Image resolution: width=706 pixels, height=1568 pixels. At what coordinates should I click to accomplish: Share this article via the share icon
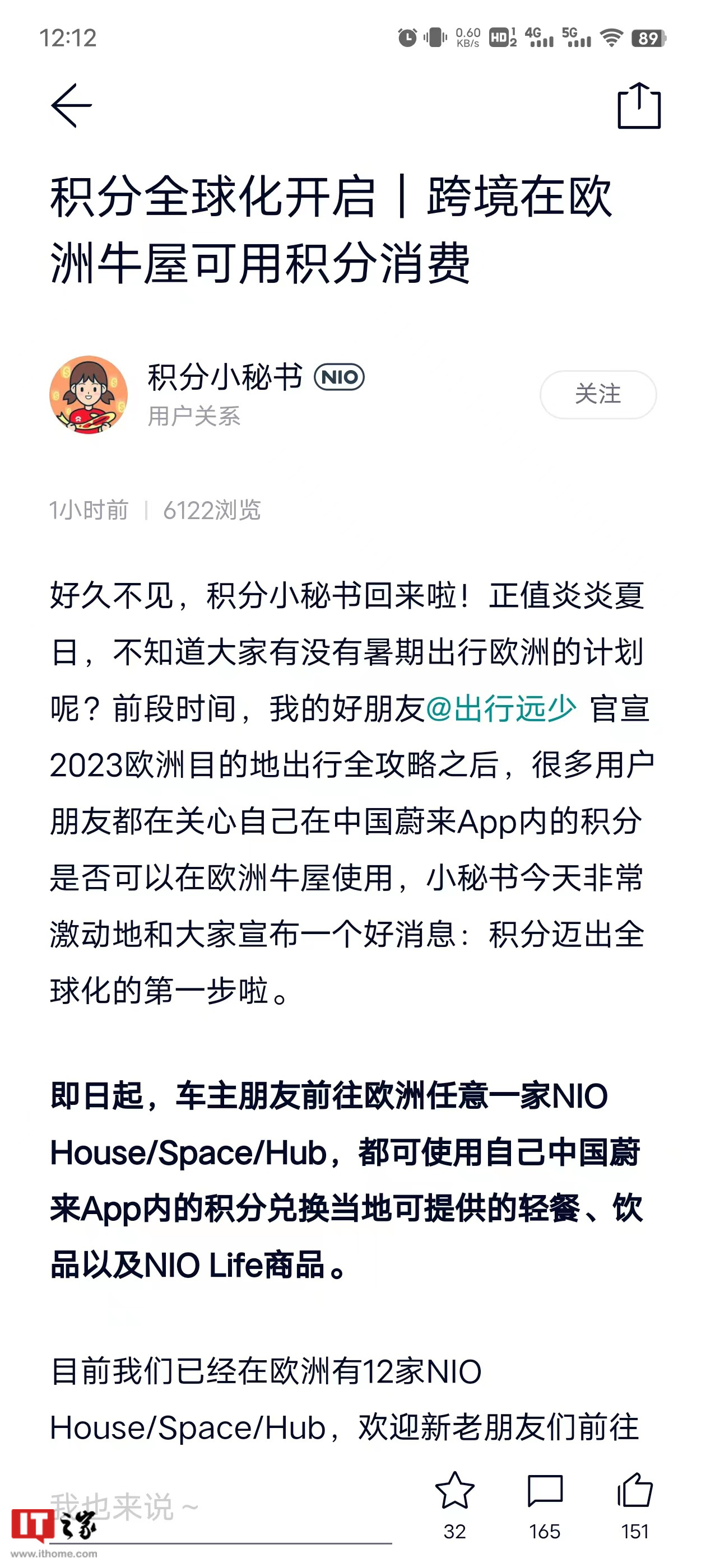[x=638, y=105]
